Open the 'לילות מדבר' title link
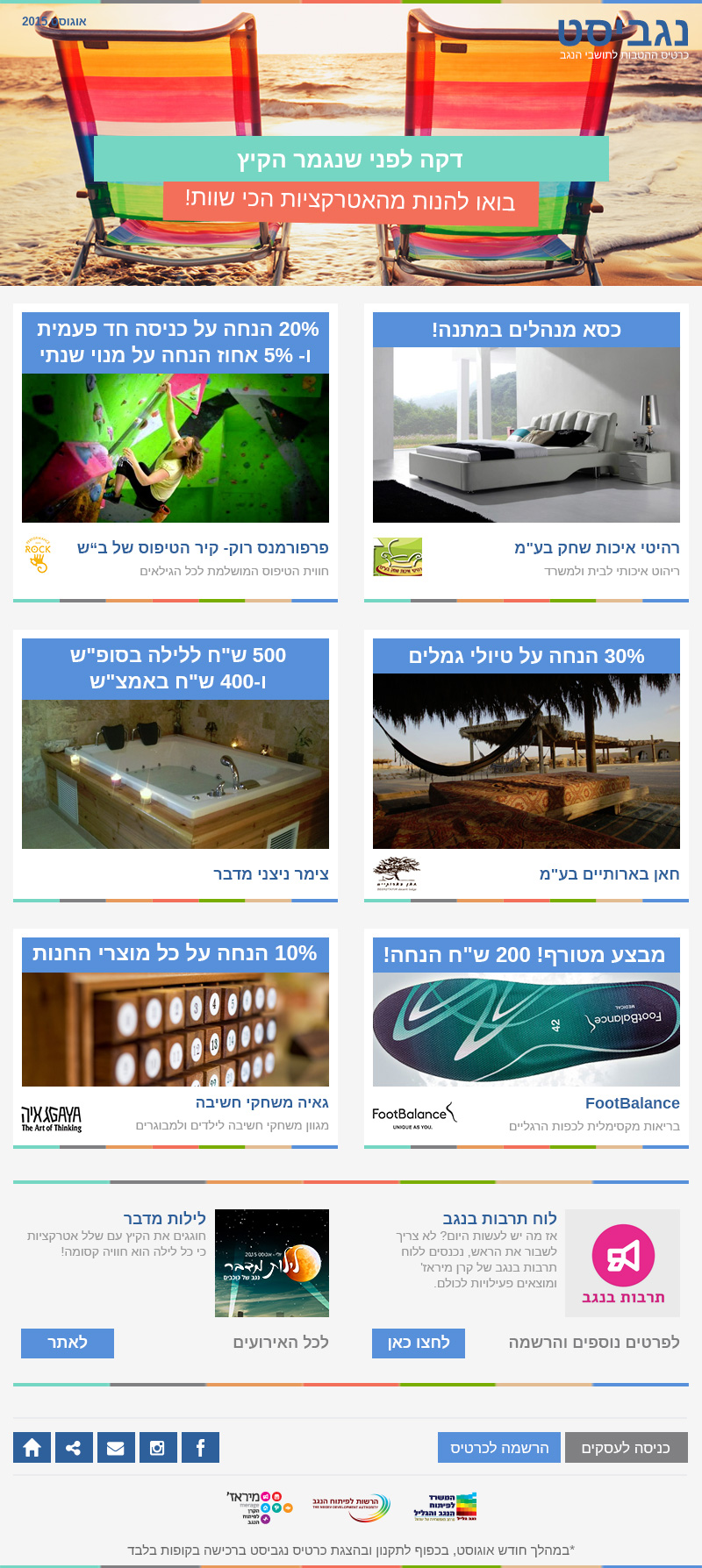The height and width of the screenshot is (1568, 702). coord(164,1218)
